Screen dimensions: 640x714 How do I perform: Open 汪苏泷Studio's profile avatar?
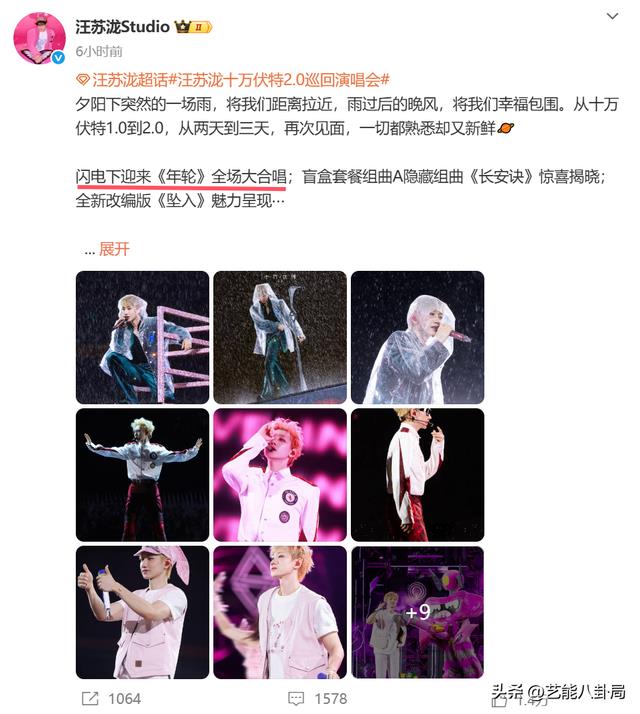coord(39,38)
